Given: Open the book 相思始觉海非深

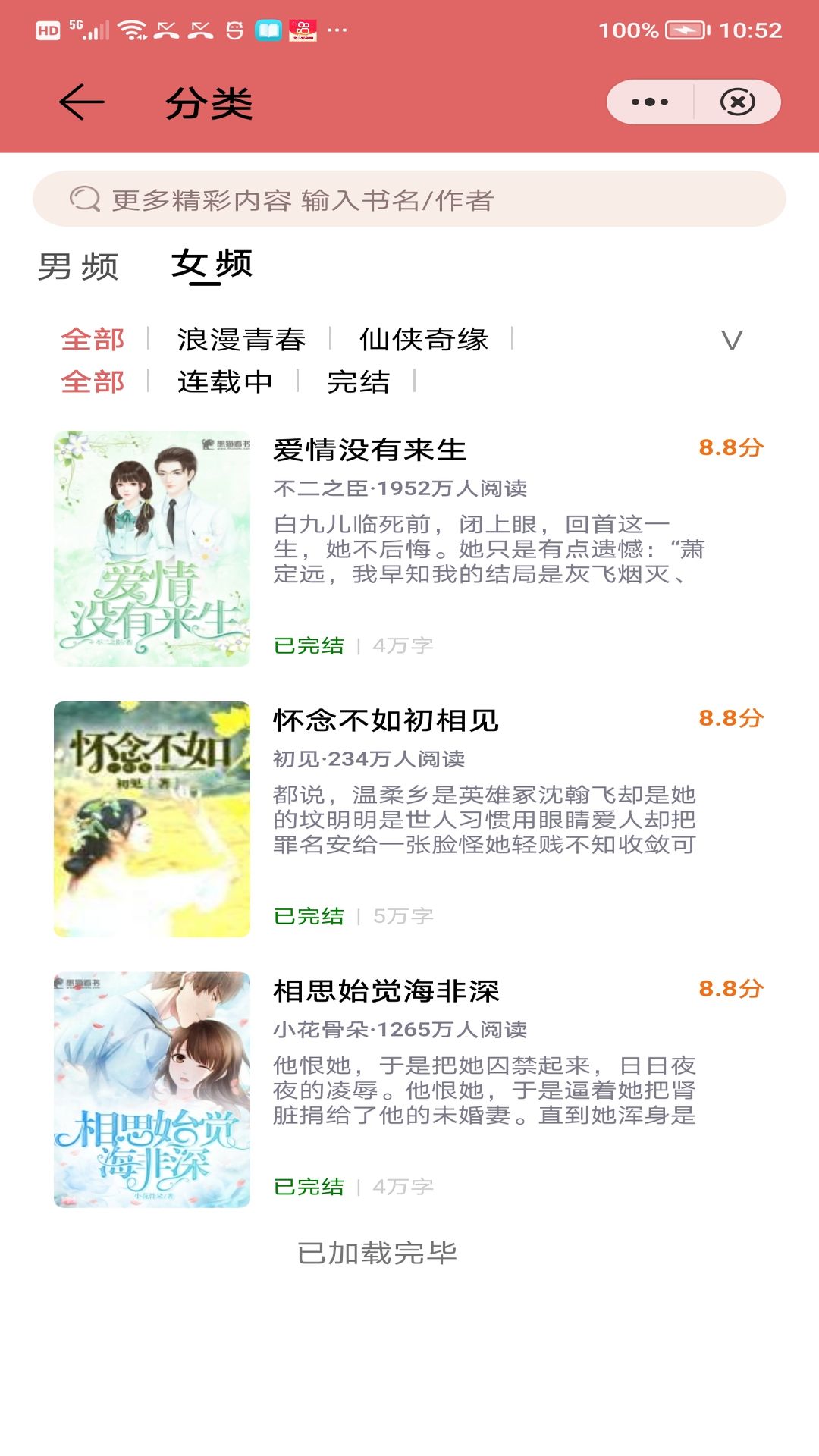Looking at the screenshot, I should point(385,991).
